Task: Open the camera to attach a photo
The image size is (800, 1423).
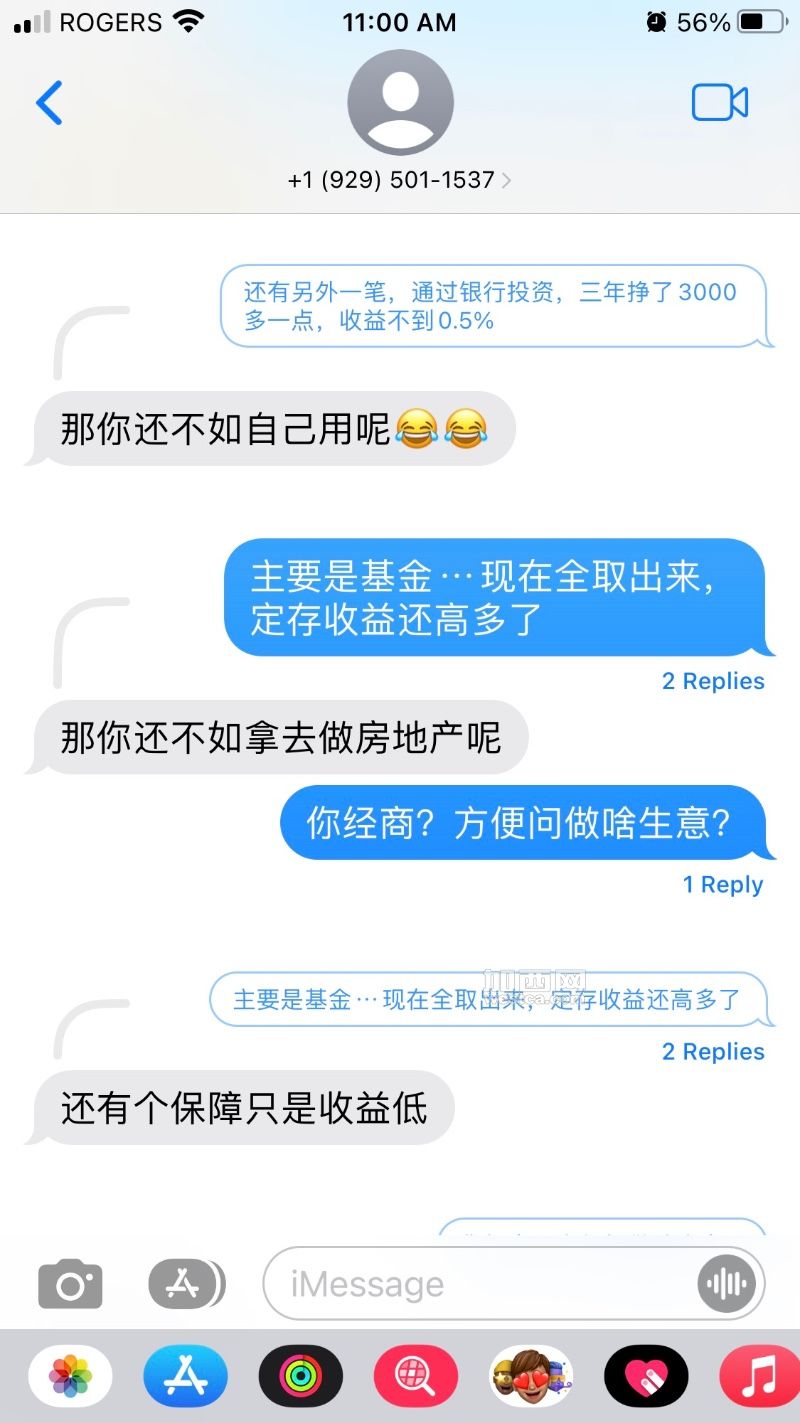Action: click(x=70, y=1284)
